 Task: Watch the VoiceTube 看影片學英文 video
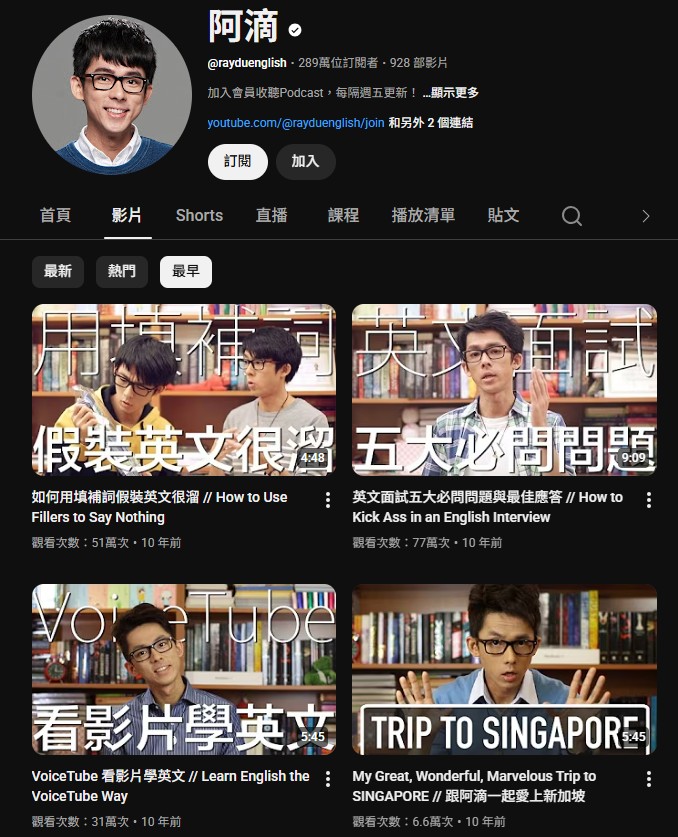(x=184, y=669)
